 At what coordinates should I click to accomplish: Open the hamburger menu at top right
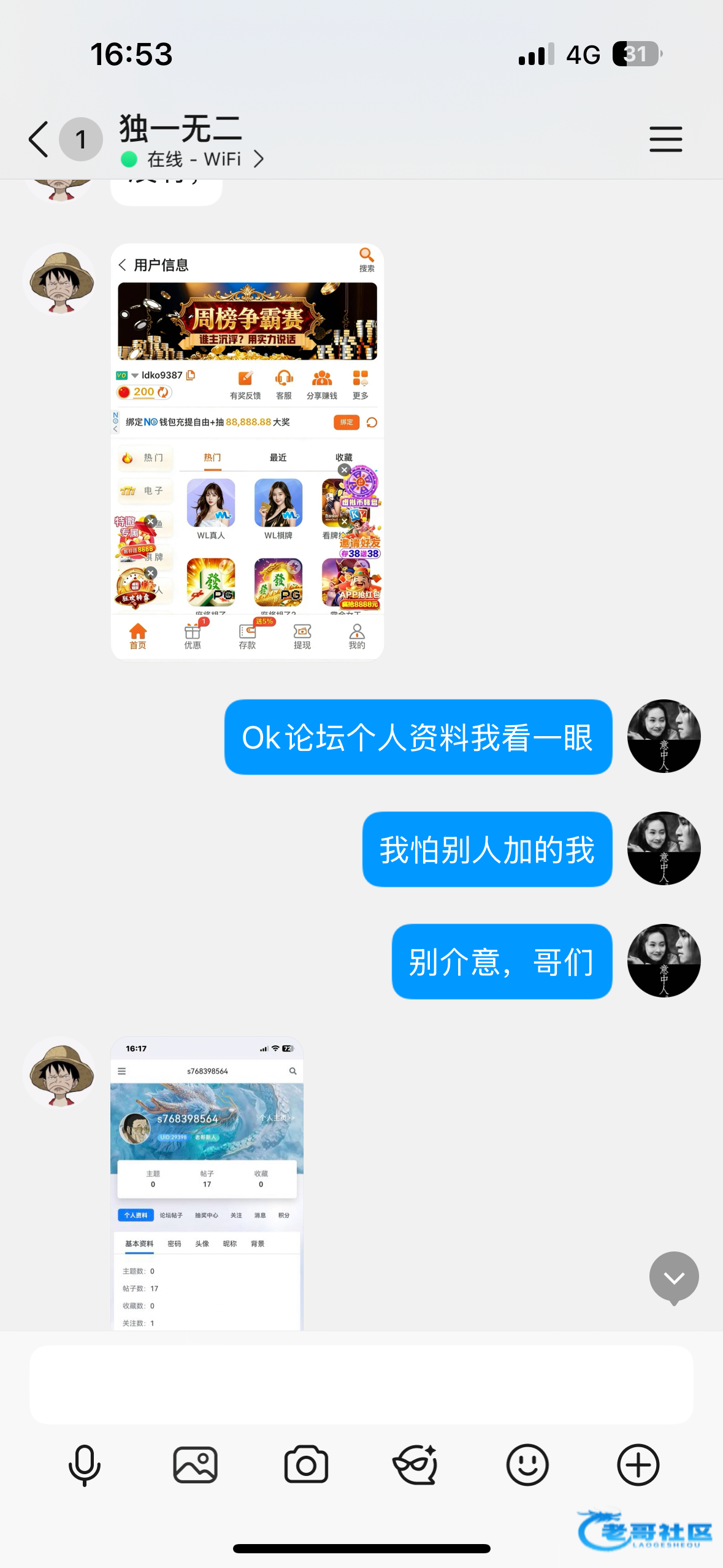coord(665,139)
